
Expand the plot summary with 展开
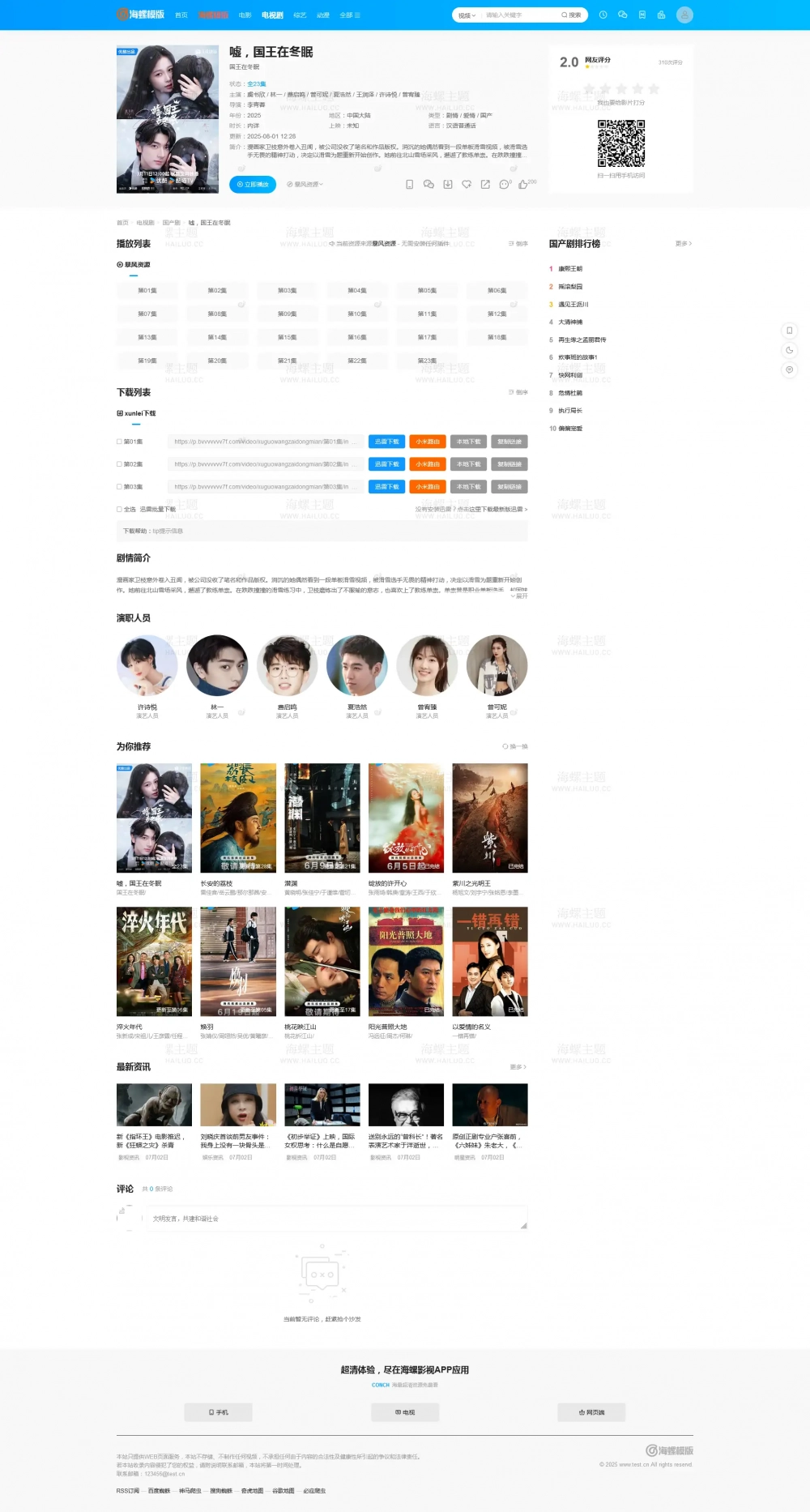click(519, 596)
